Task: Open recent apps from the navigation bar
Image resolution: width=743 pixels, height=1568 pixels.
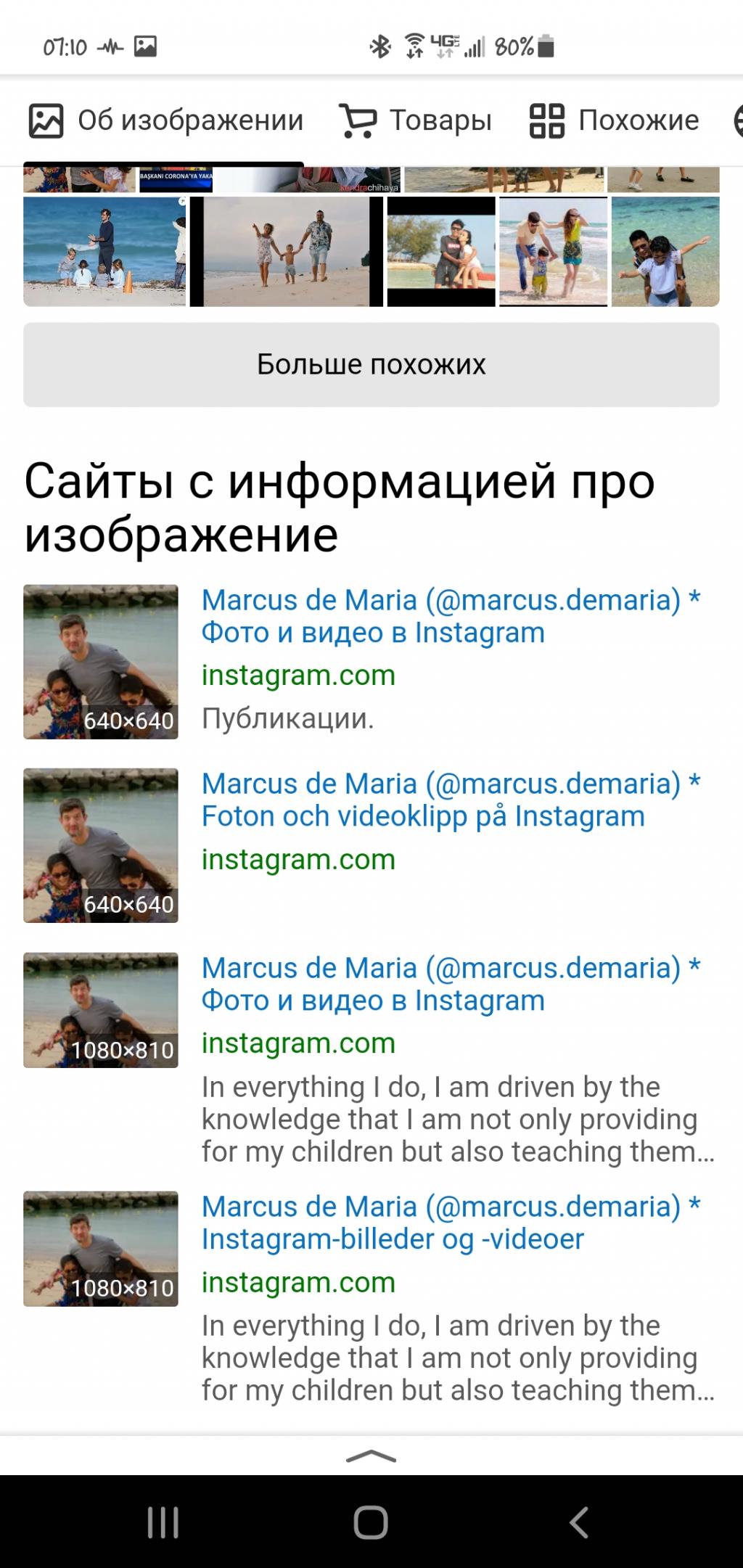Action: click(163, 1522)
